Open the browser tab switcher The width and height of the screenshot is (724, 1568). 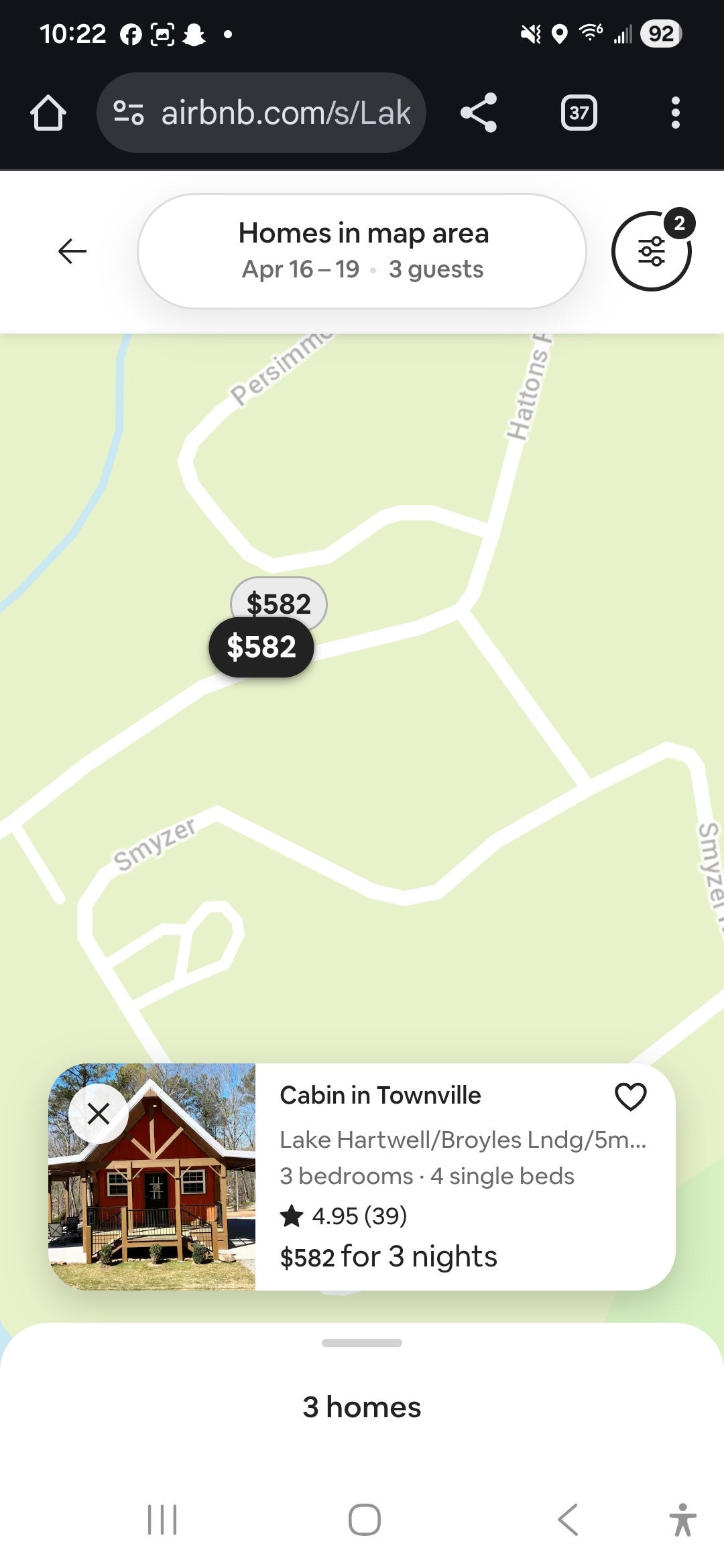click(579, 113)
